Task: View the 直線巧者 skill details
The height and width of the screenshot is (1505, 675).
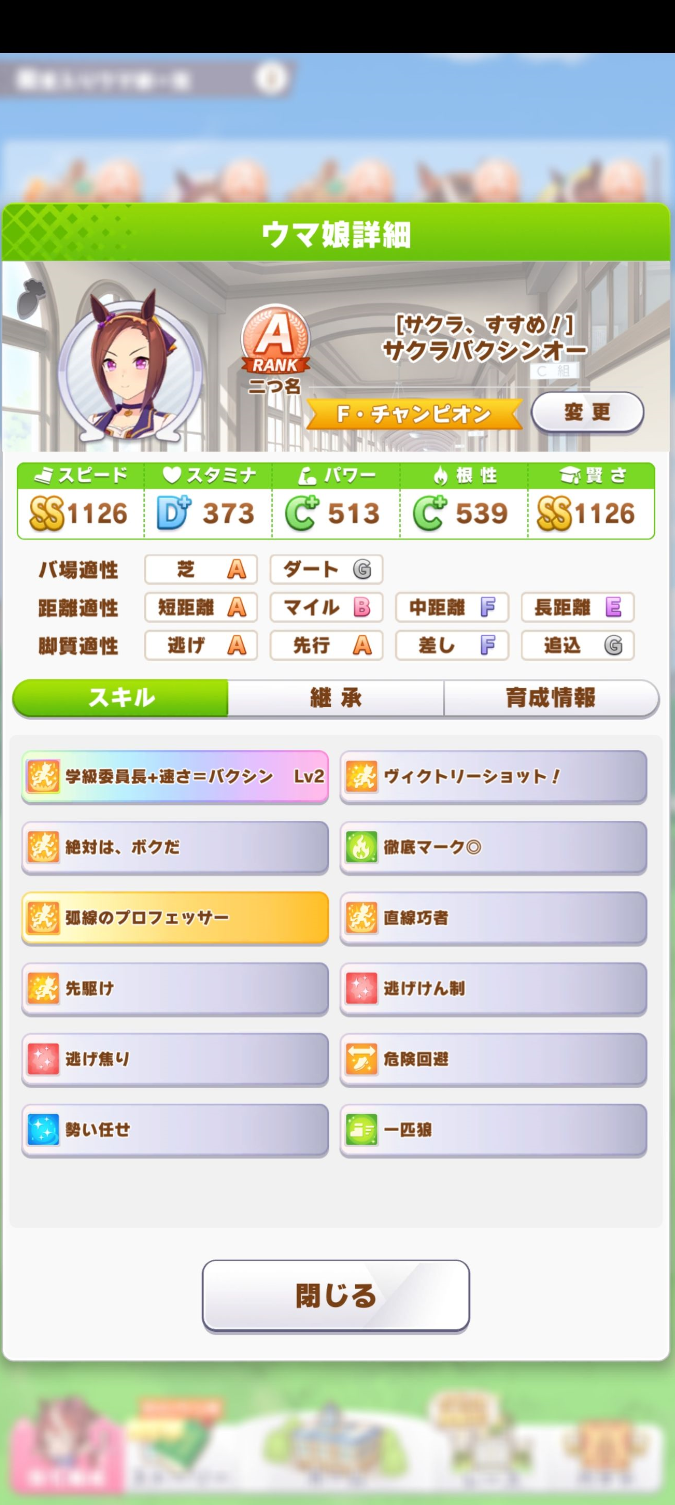Action: pyautogui.click(x=493, y=918)
